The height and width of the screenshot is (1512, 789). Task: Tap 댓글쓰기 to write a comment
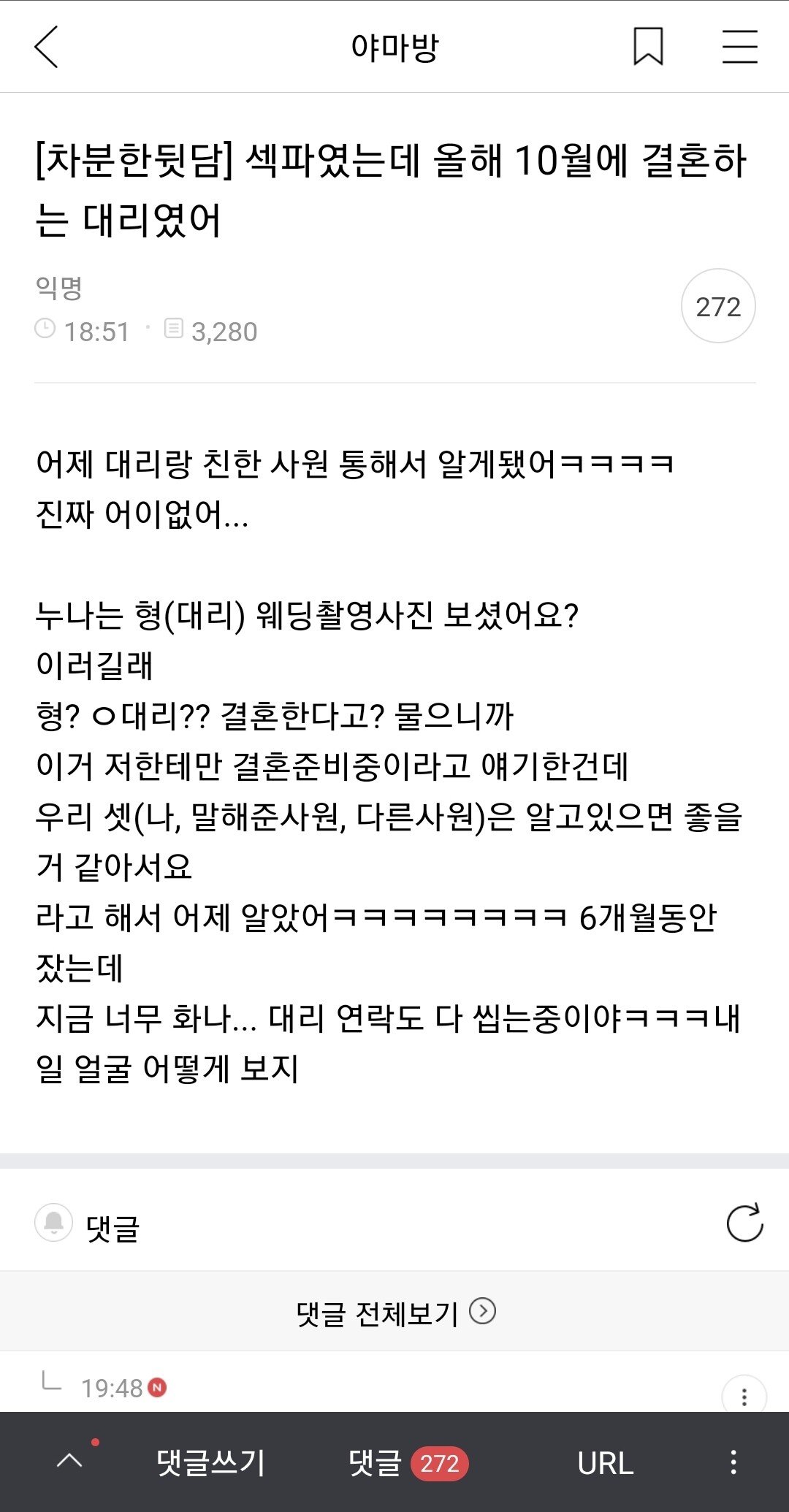(x=210, y=1463)
